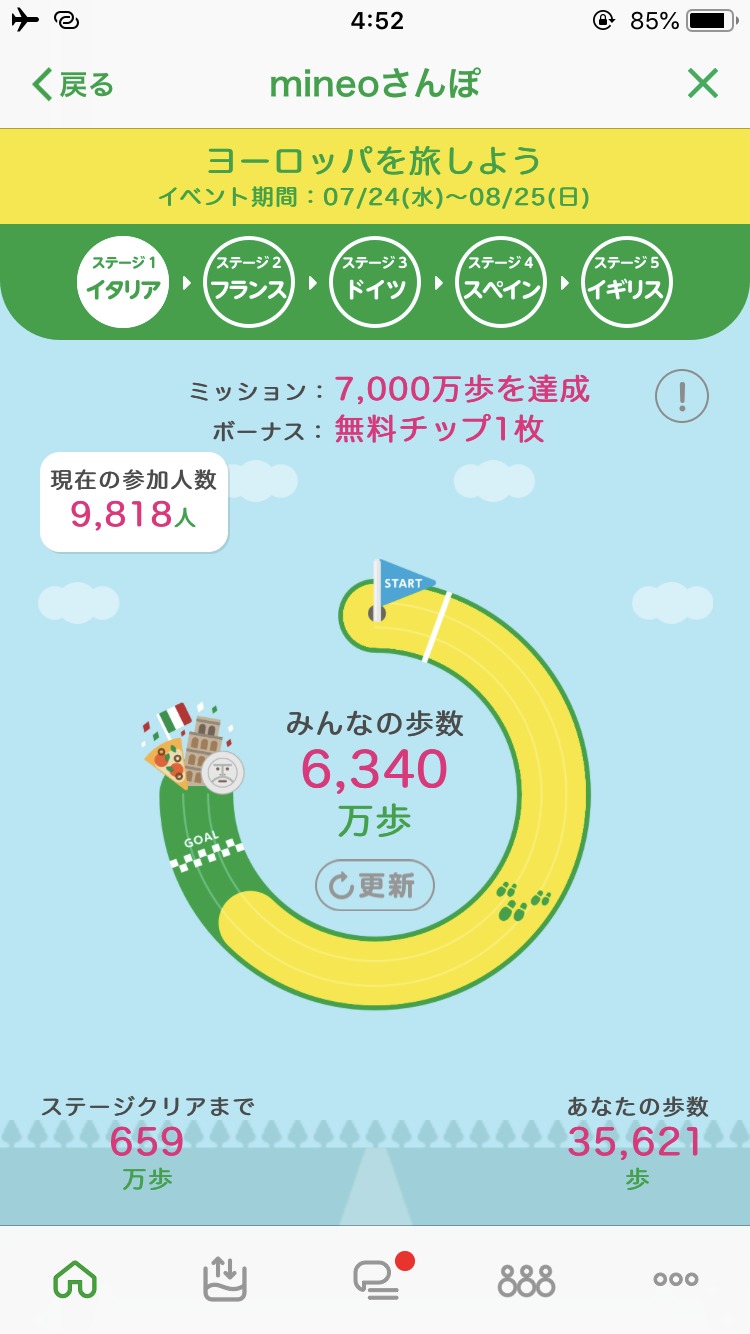Screen dimensions: 750x1334
Task: Open the ステージ3 ドイツ stage
Action: point(375,282)
